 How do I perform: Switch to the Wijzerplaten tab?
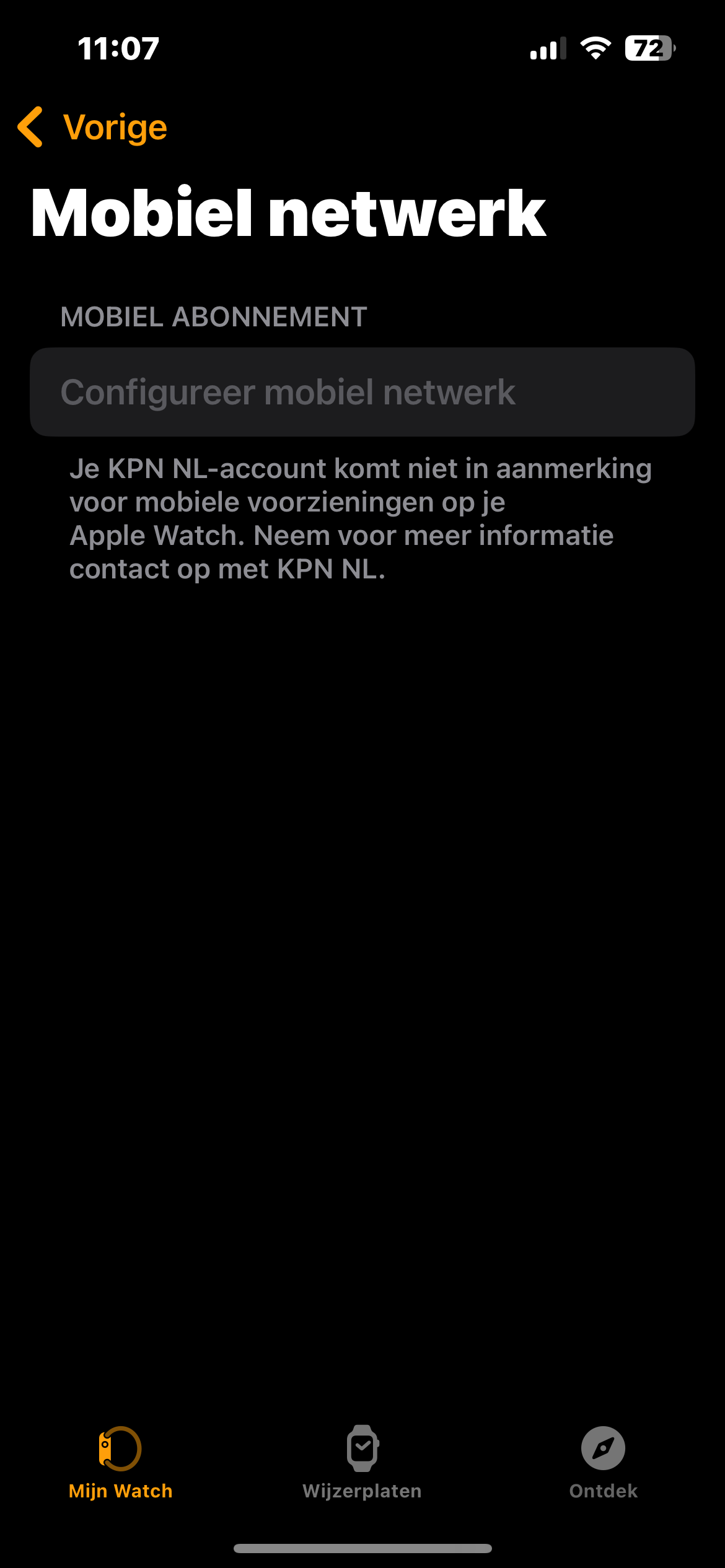[362, 1463]
